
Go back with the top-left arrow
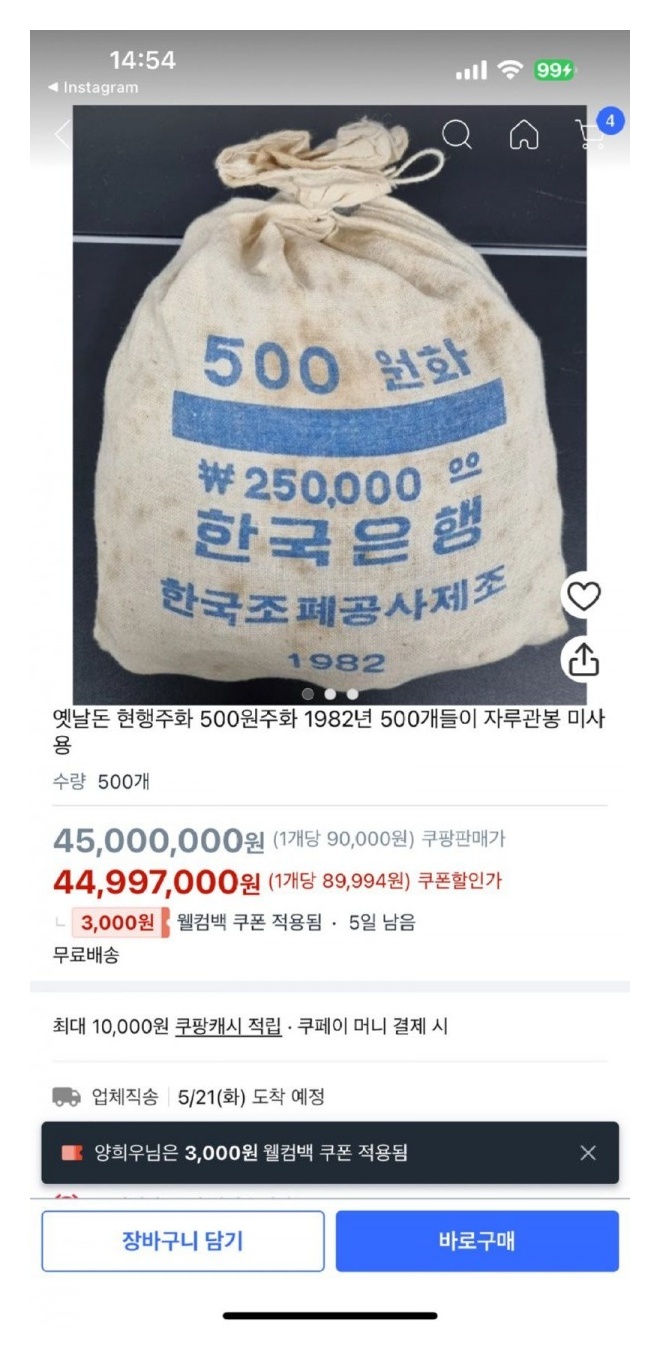click(62, 135)
